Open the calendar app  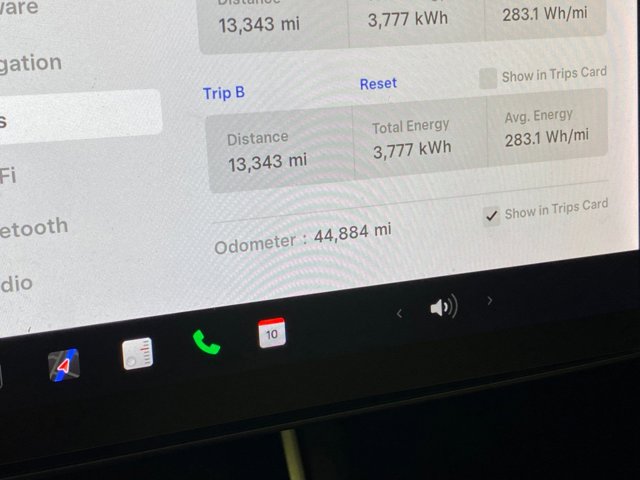pyautogui.click(x=271, y=332)
